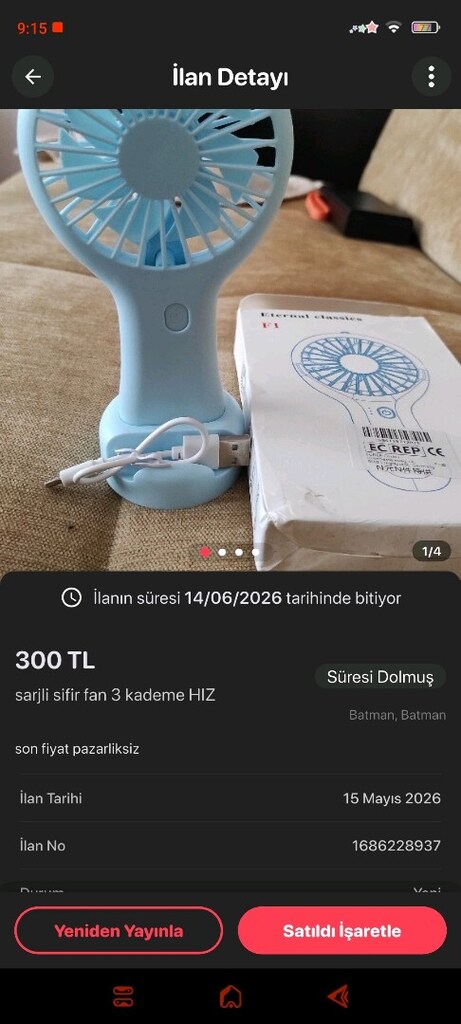The width and height of the screenshot is (461, 1024).
Task: Open the fan listing photo
Action: click(230, 340)
